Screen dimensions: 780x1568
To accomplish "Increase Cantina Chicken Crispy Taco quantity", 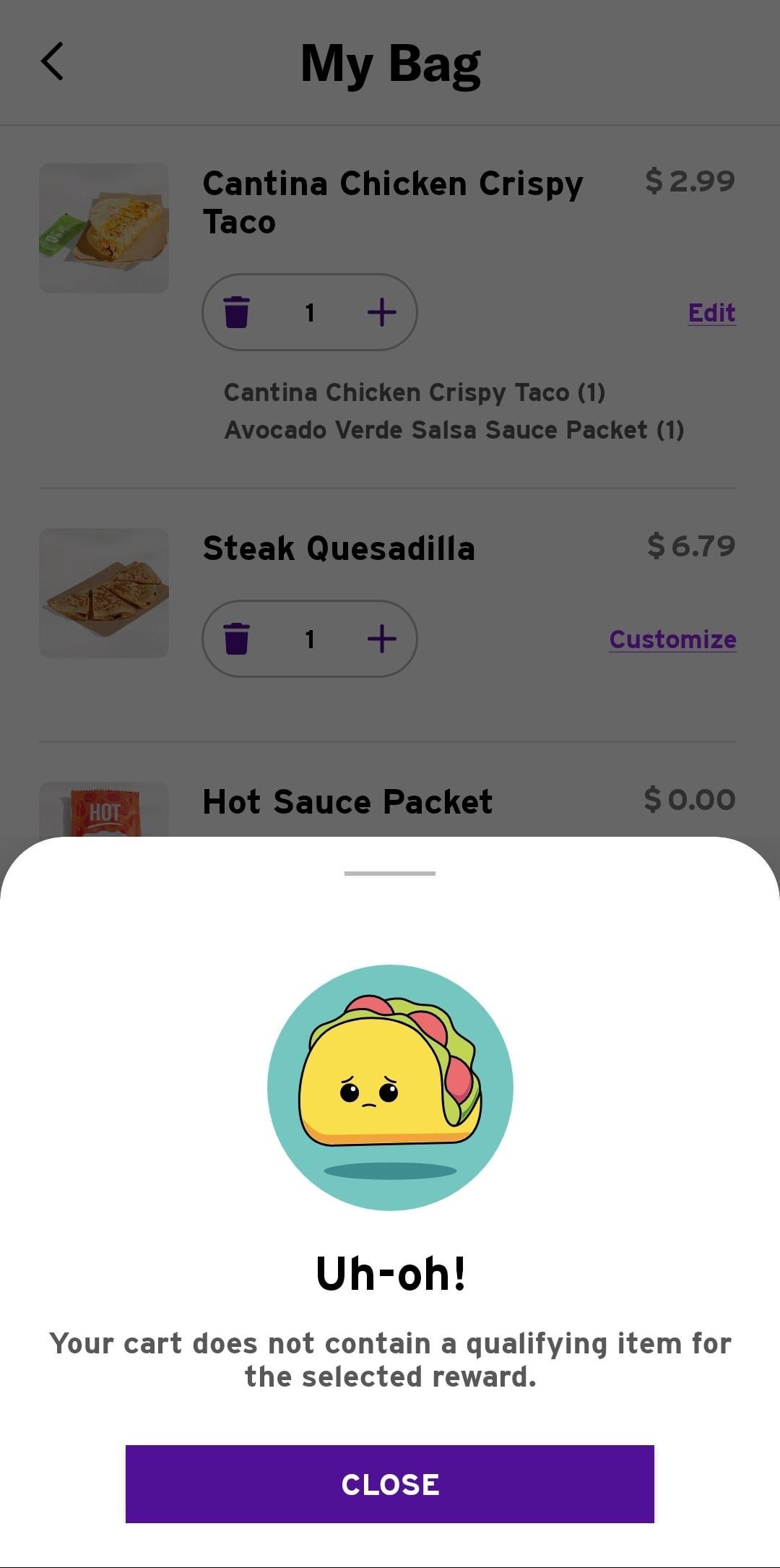I will point(381,312).
